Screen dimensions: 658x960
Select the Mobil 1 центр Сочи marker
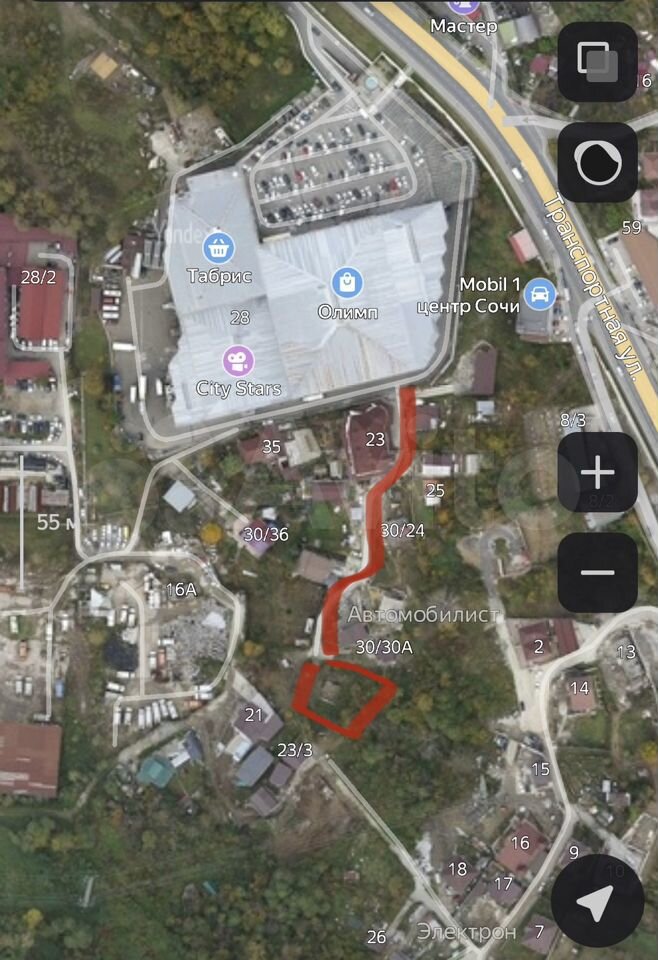[539, 294]
